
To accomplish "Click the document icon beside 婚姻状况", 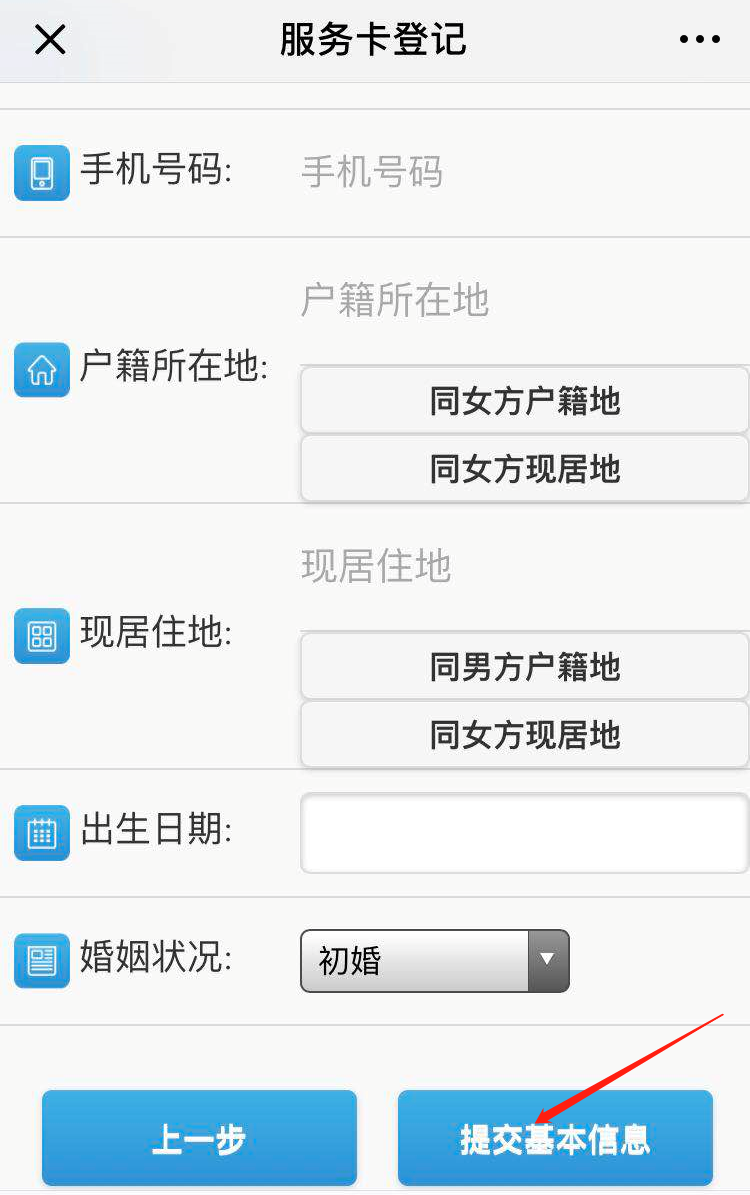I will point(41,960).
